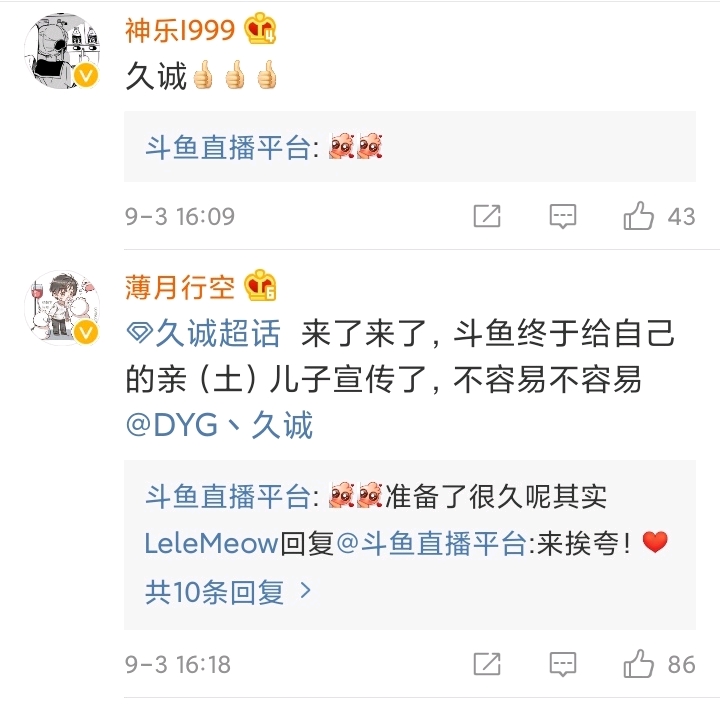This screenshot has width=720, height=708.
Task: Repost 神乐I999's comment
Action: 487,216
